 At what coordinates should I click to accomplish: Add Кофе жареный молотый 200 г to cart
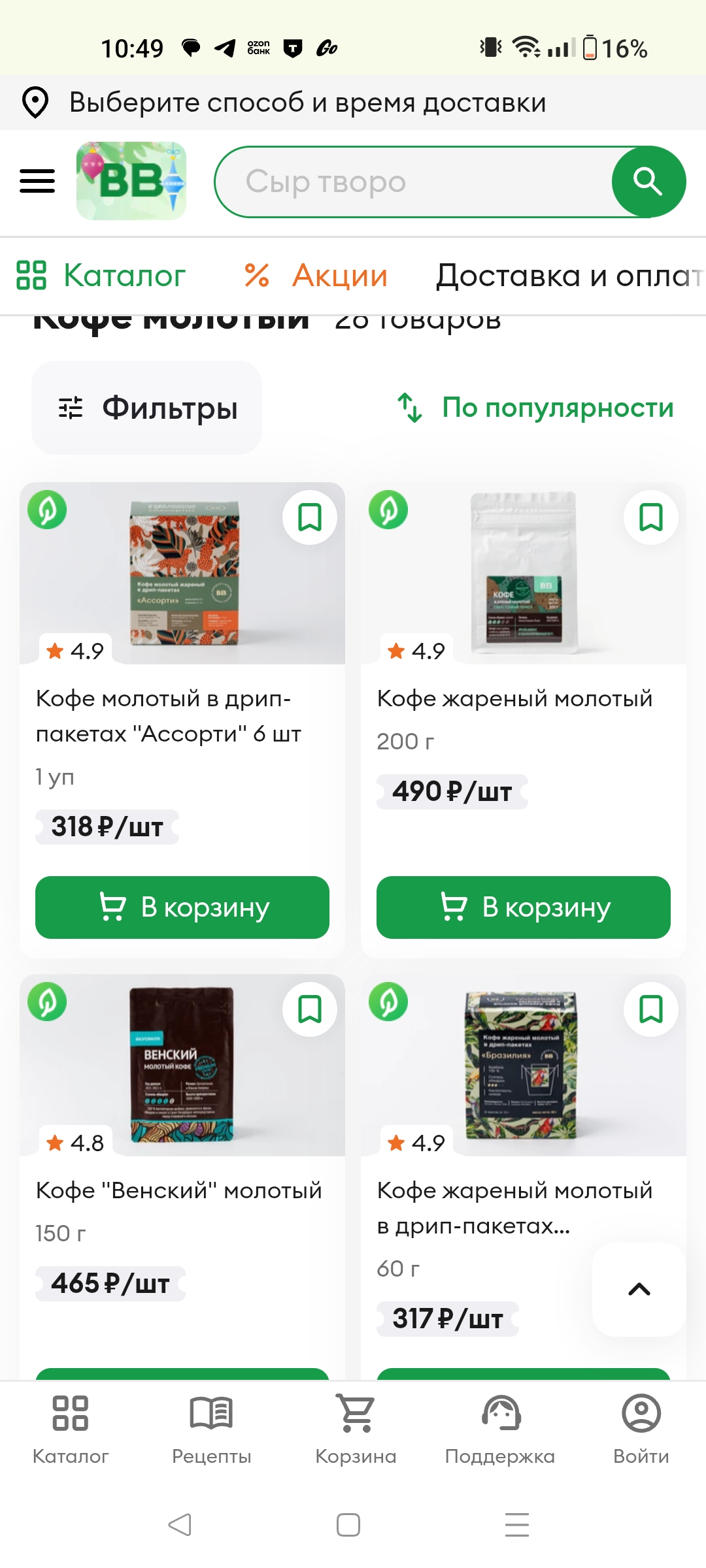coord(524,907)
